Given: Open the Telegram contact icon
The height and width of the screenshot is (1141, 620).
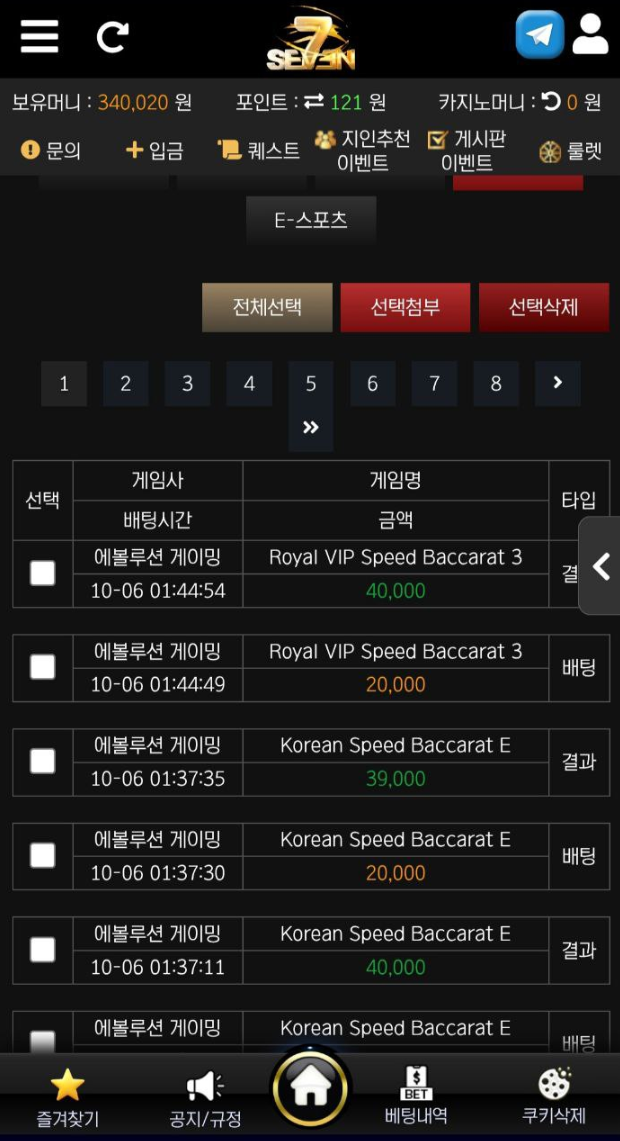Looking at the screenshot, I should 540,35.
